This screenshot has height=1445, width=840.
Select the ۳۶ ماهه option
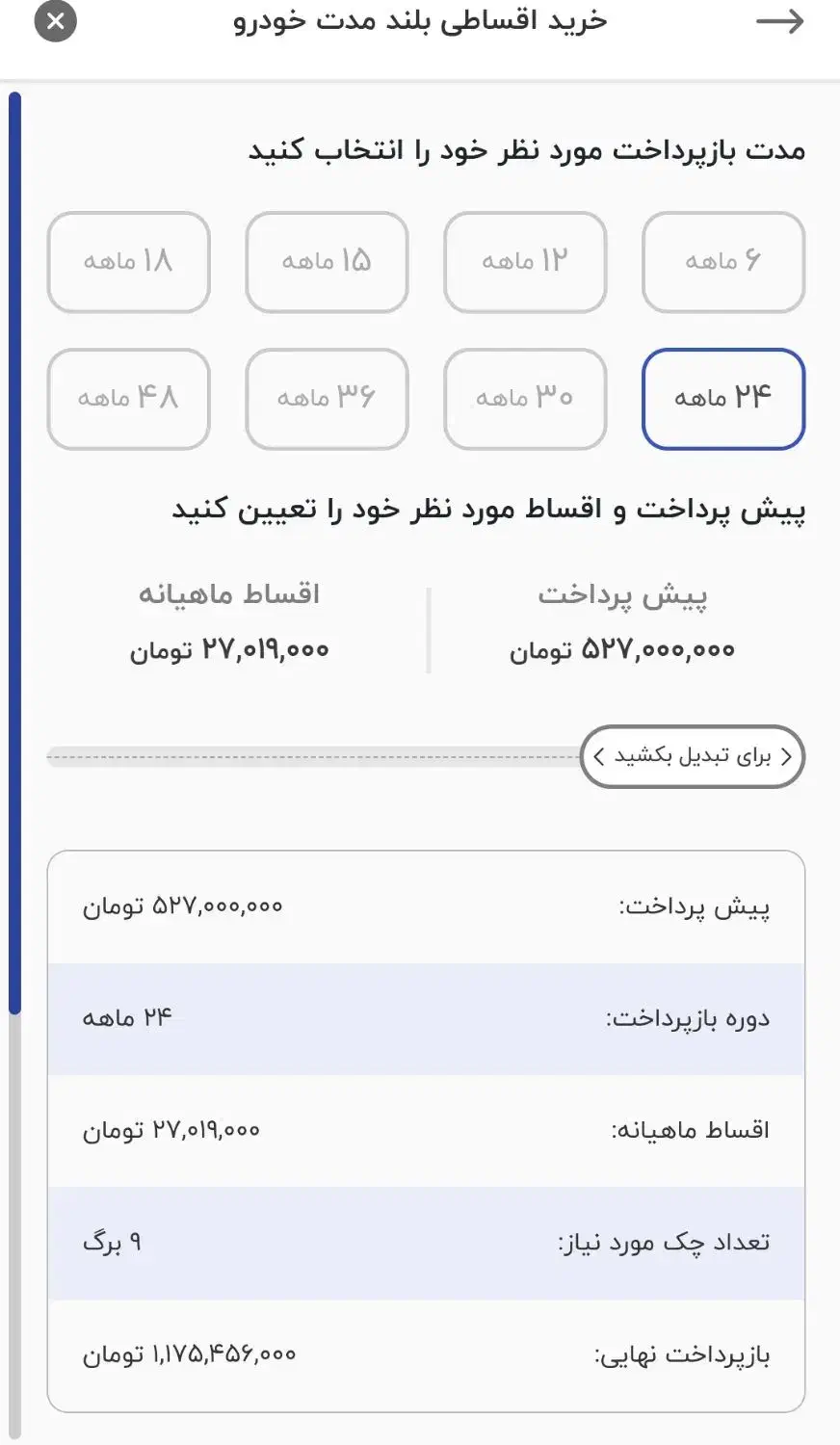pos(327,399)
